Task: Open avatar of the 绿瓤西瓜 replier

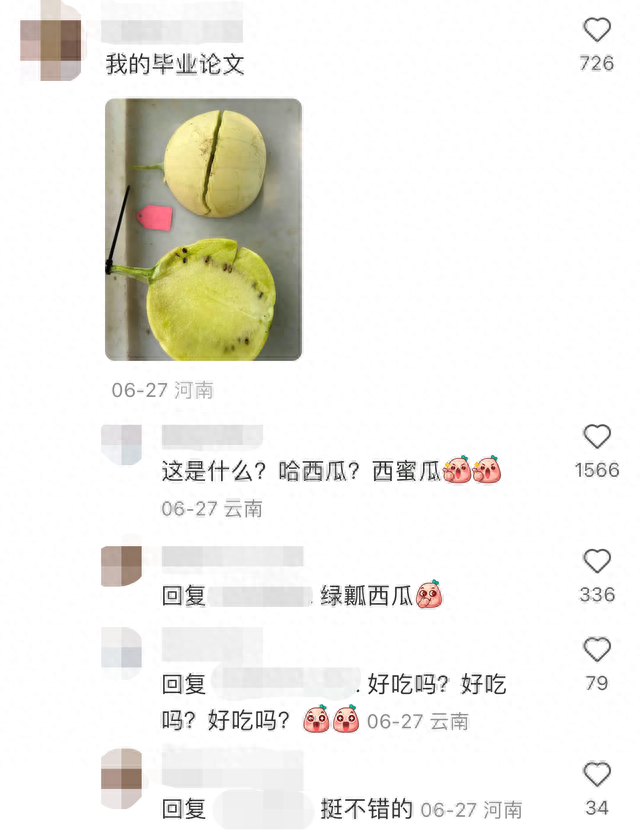Action: pos(122,567)
